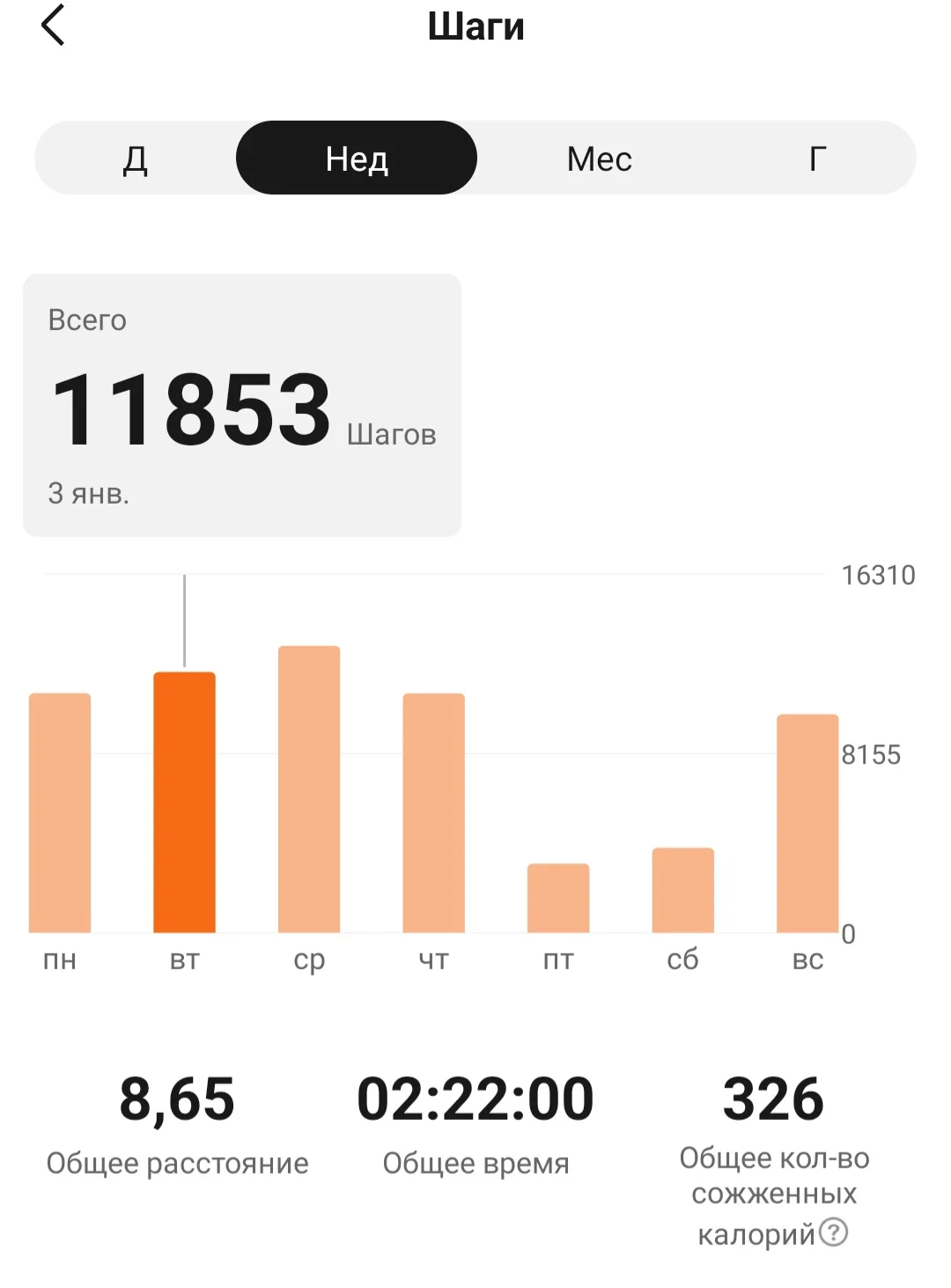Select the пн bar in the chart
Image resolution: width=951 pixels, height=1288 pixels.
(x=60, y=813)
